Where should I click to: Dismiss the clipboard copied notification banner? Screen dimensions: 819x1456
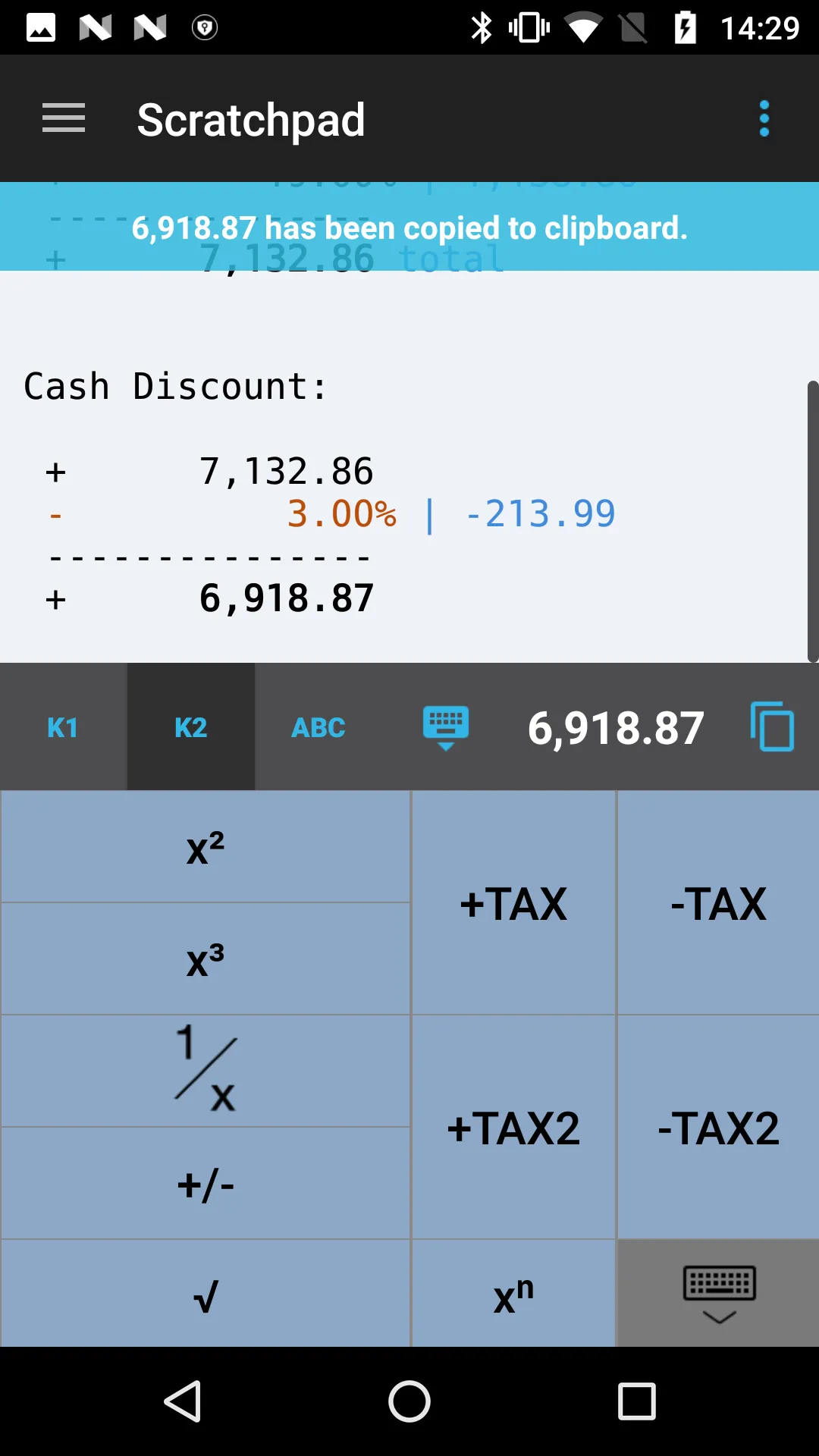(409, 227)
